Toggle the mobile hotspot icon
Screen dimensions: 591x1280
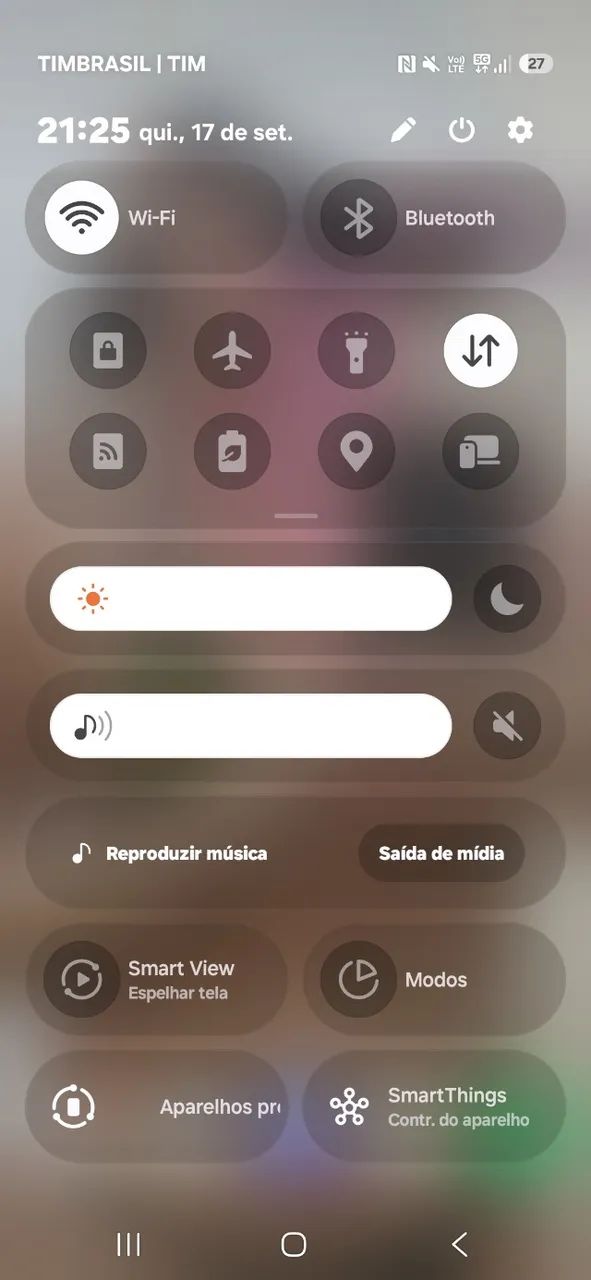click(x=108, y=452)
